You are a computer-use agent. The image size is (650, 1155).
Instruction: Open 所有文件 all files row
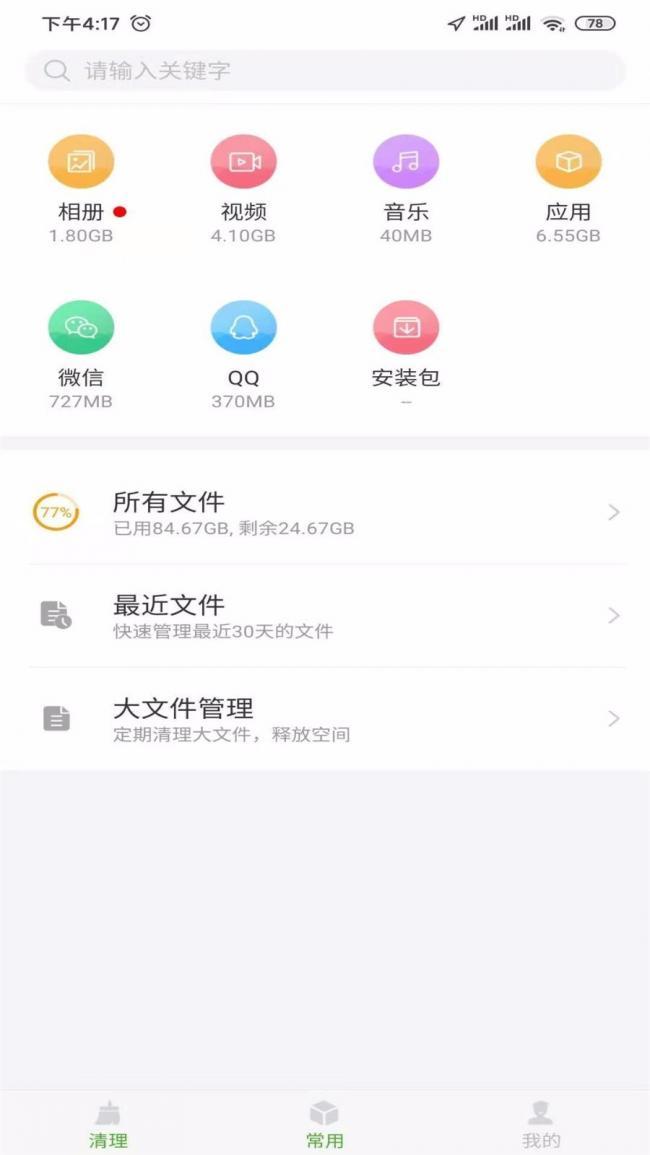point(325,512)
